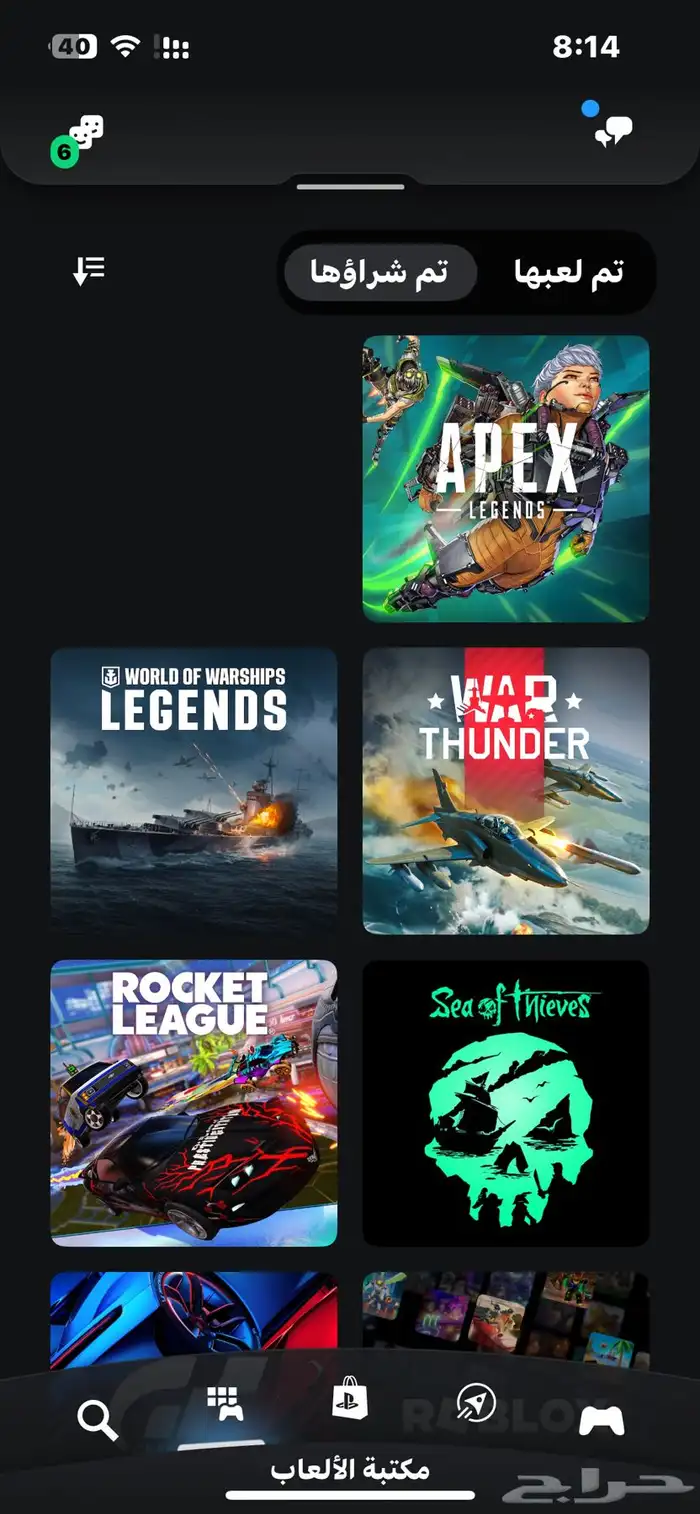Viewport: 700px width, 1514px height.
Task: Open the Apex Legends game tile
Action: point(505,478)
